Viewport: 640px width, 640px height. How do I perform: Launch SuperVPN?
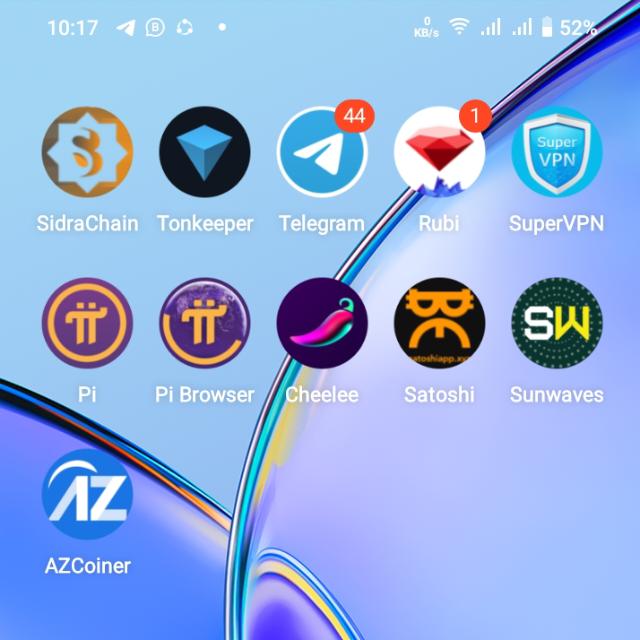[556, 152]
